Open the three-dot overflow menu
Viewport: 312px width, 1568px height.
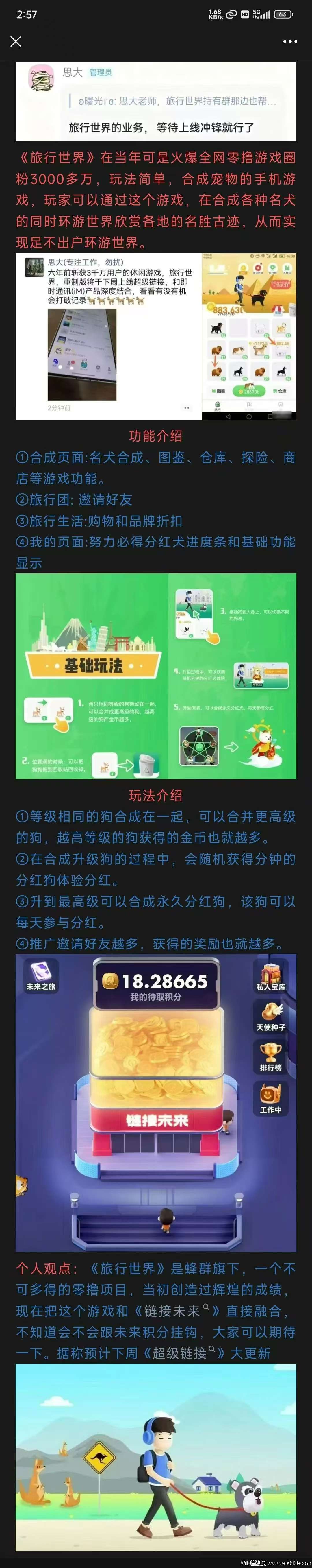click(x=290, y=41)
